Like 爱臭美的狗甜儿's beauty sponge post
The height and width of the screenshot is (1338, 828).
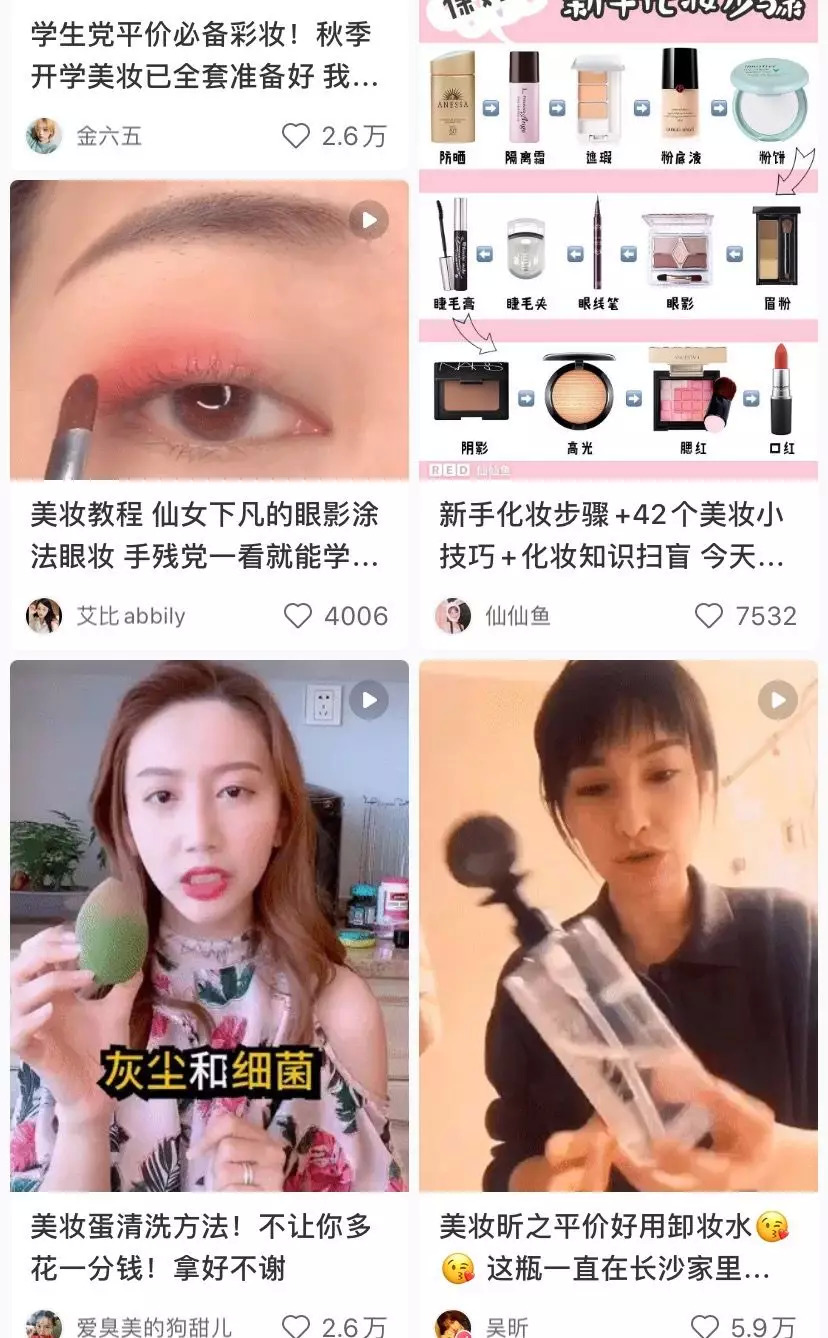click(x=296, y=1326)
